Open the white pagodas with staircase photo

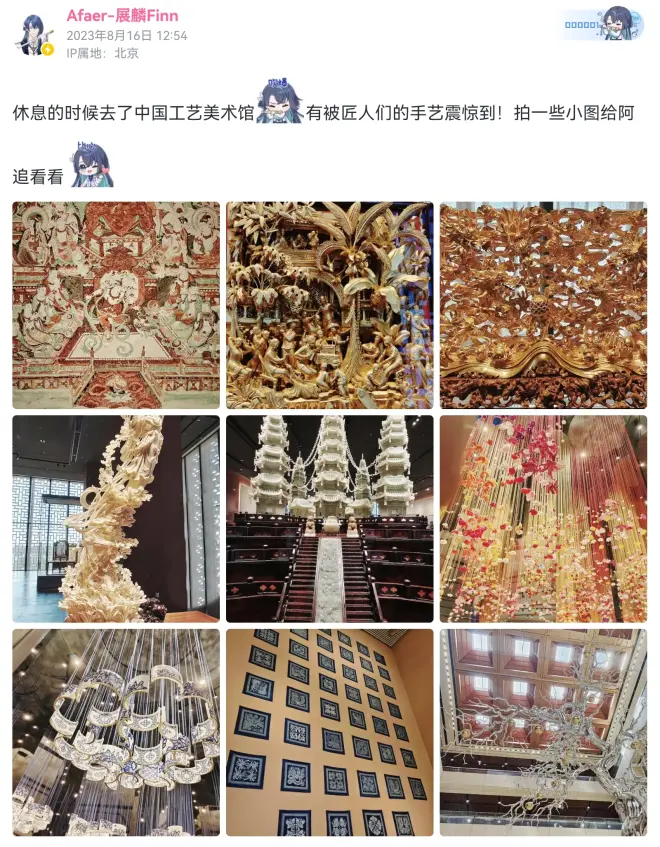click(330, 519)
